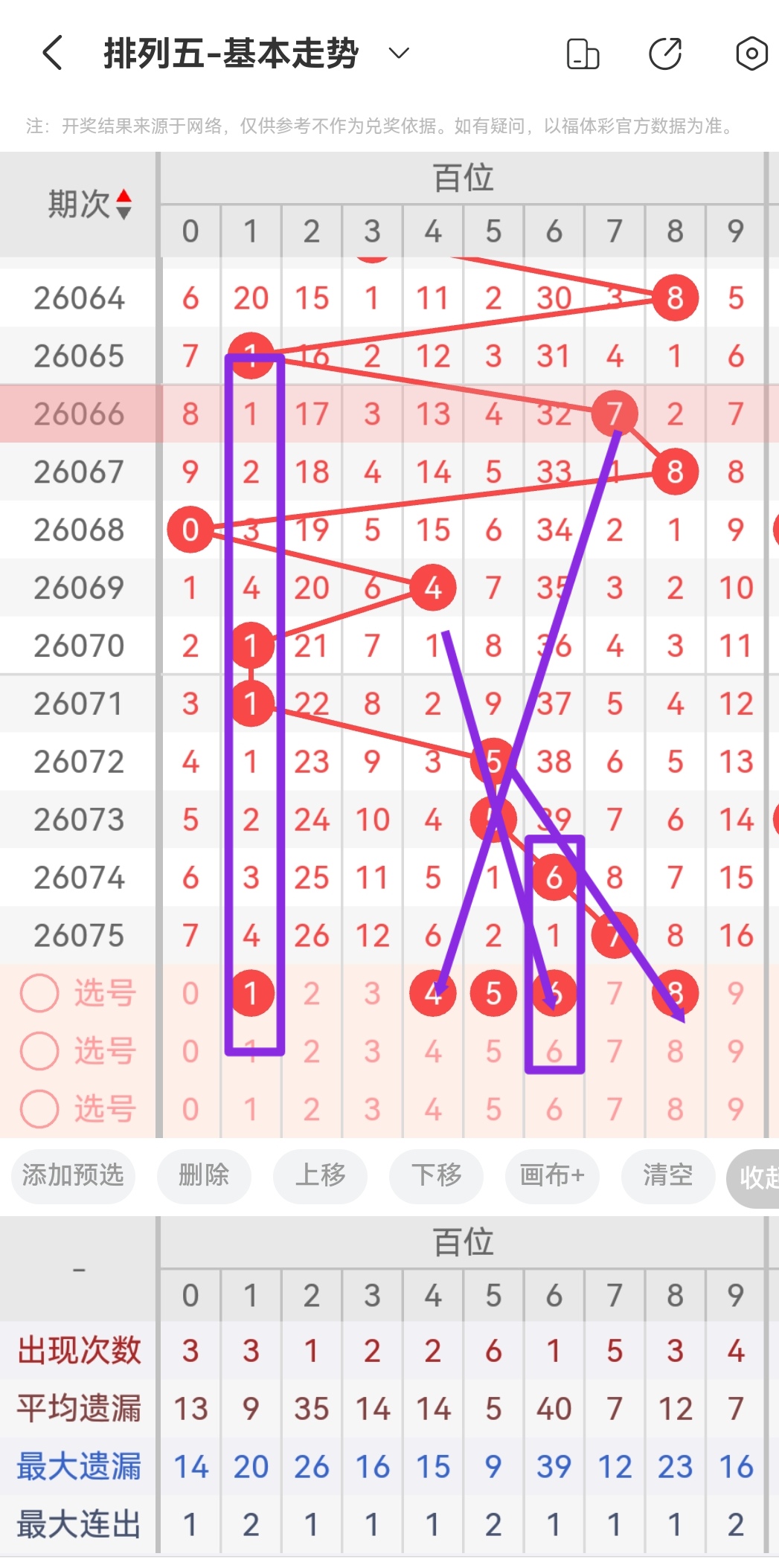Go back from the 排列五-基本走势 trend page

coord(52,54)
